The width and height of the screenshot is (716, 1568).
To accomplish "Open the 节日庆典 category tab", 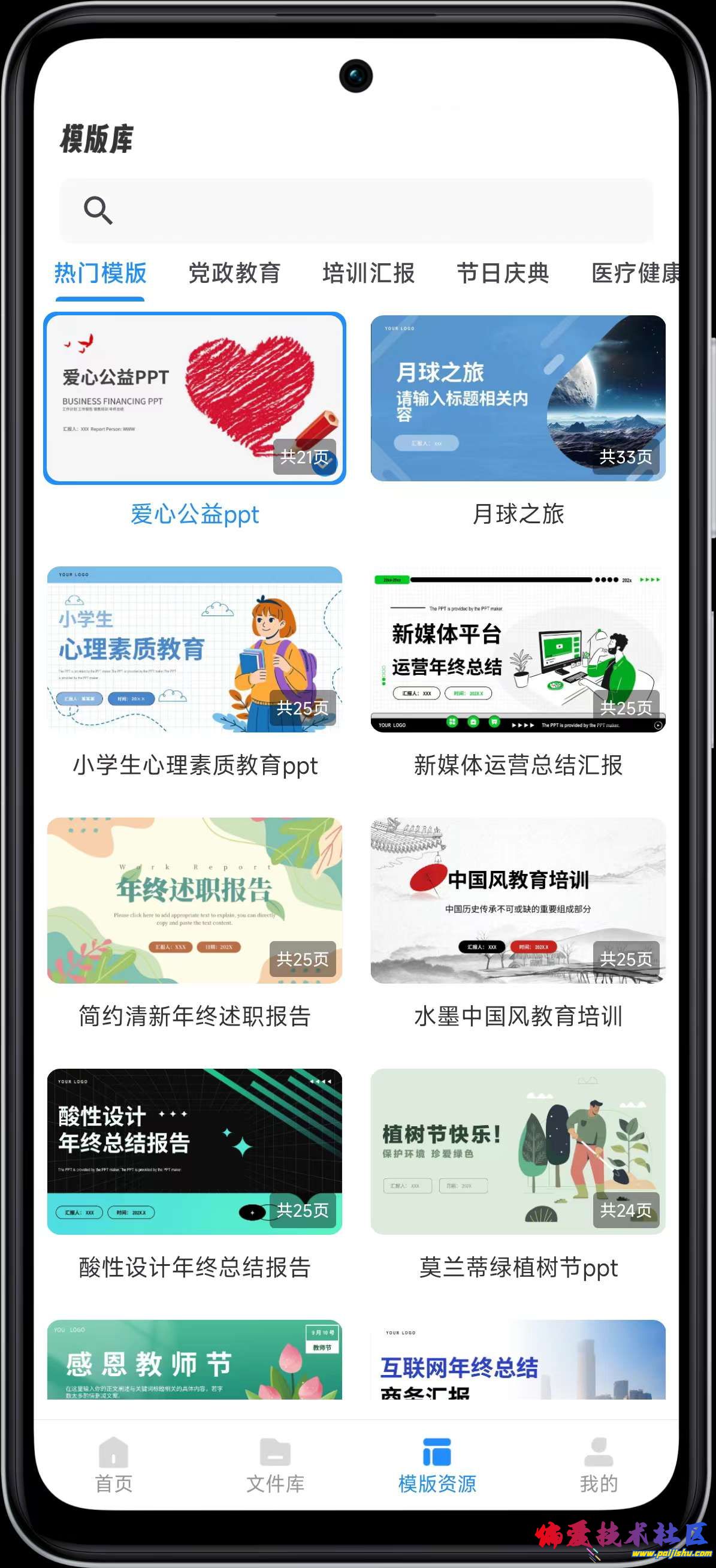I will (x=503, y=273).
